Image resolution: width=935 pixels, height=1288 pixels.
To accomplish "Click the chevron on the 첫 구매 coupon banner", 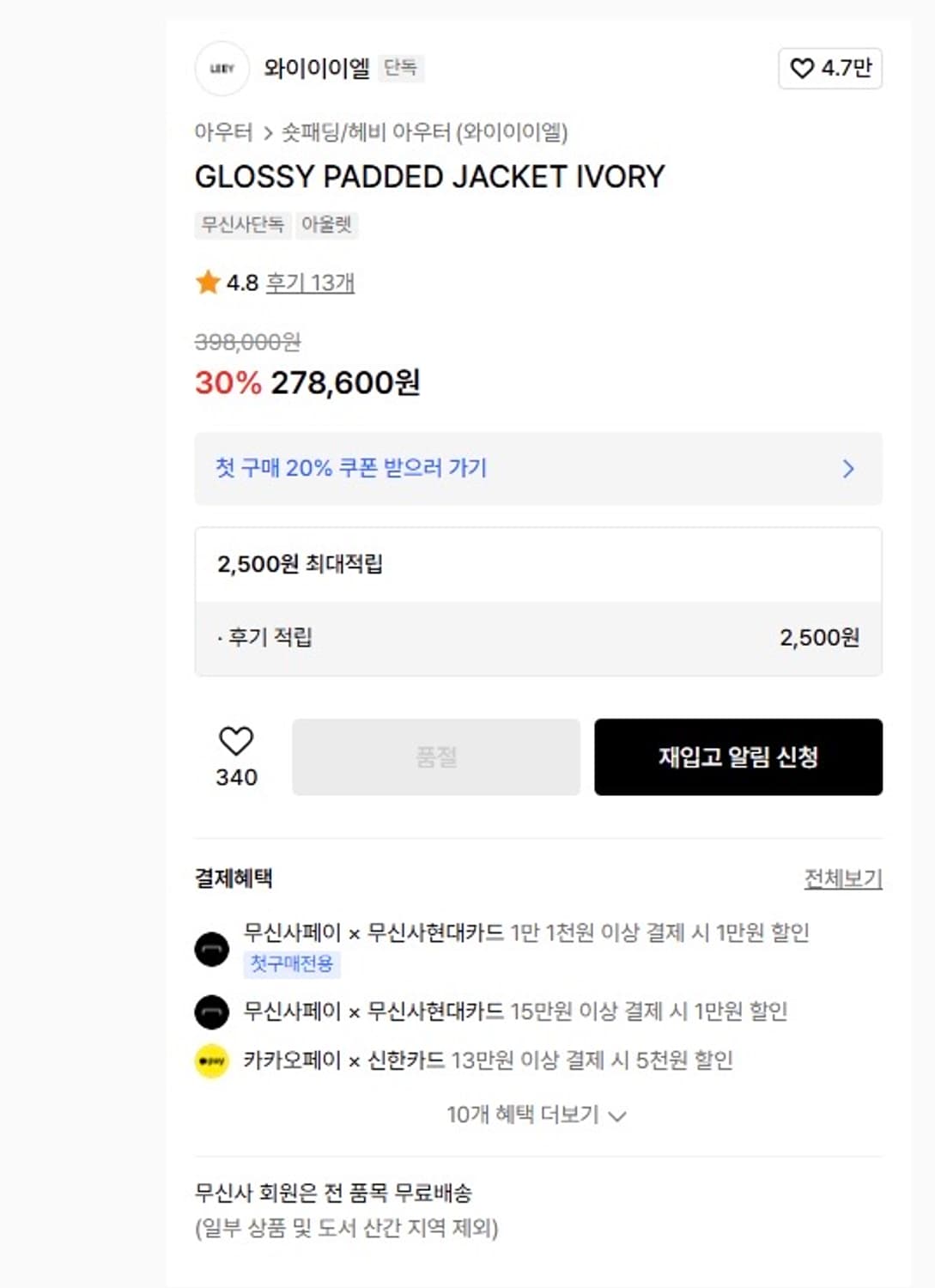I will point(849,469).
